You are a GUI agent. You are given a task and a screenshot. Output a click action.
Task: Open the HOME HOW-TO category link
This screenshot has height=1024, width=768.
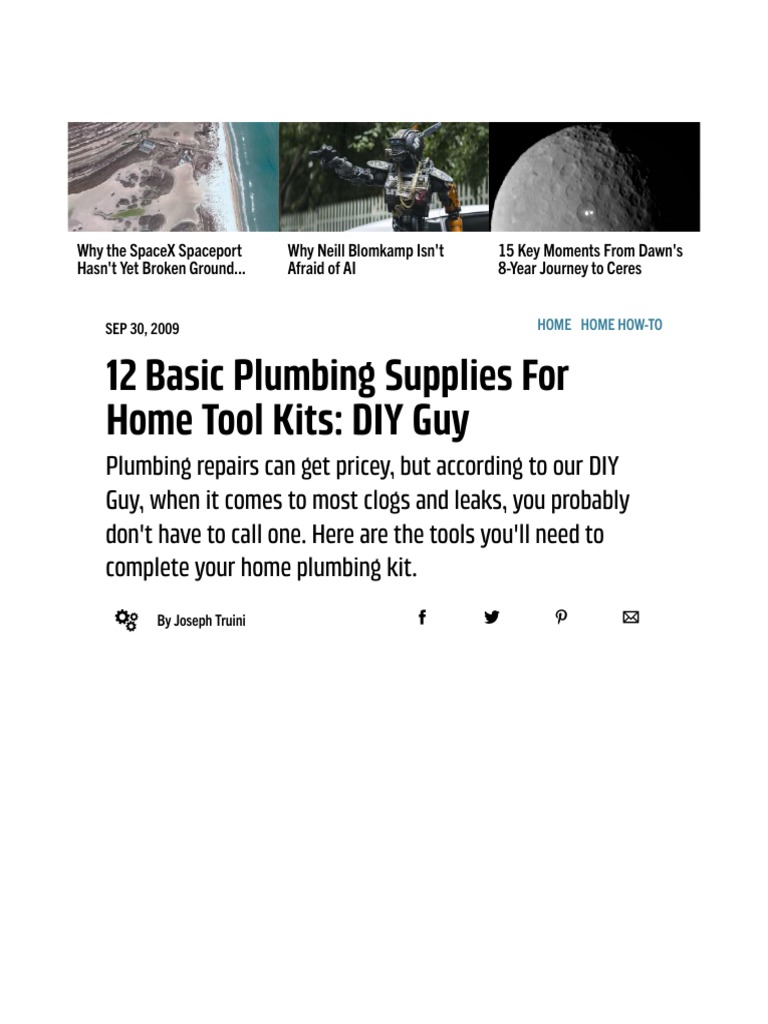[621, 325]
